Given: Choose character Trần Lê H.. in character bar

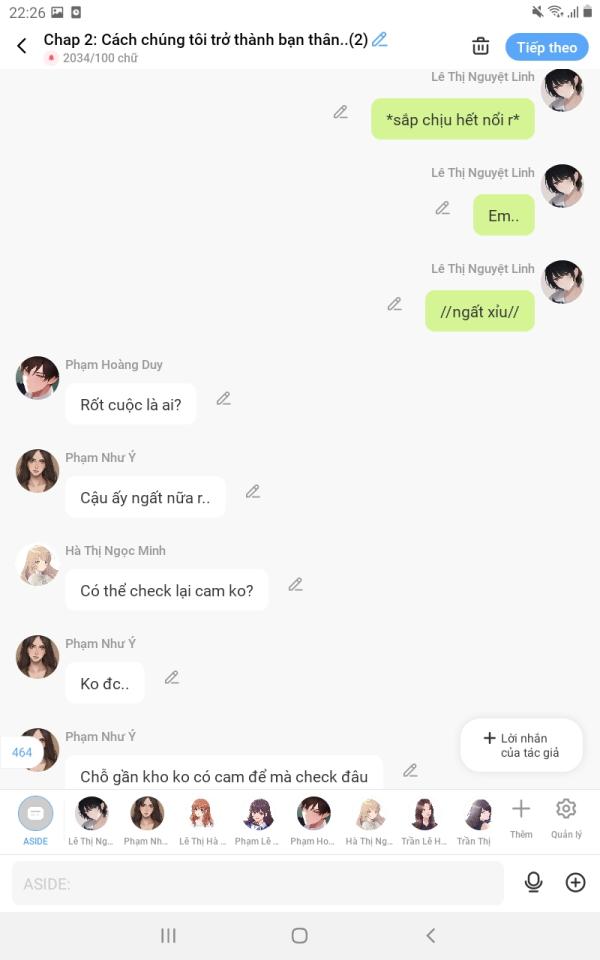Looking at the screenshot, I should pos(424,821).
